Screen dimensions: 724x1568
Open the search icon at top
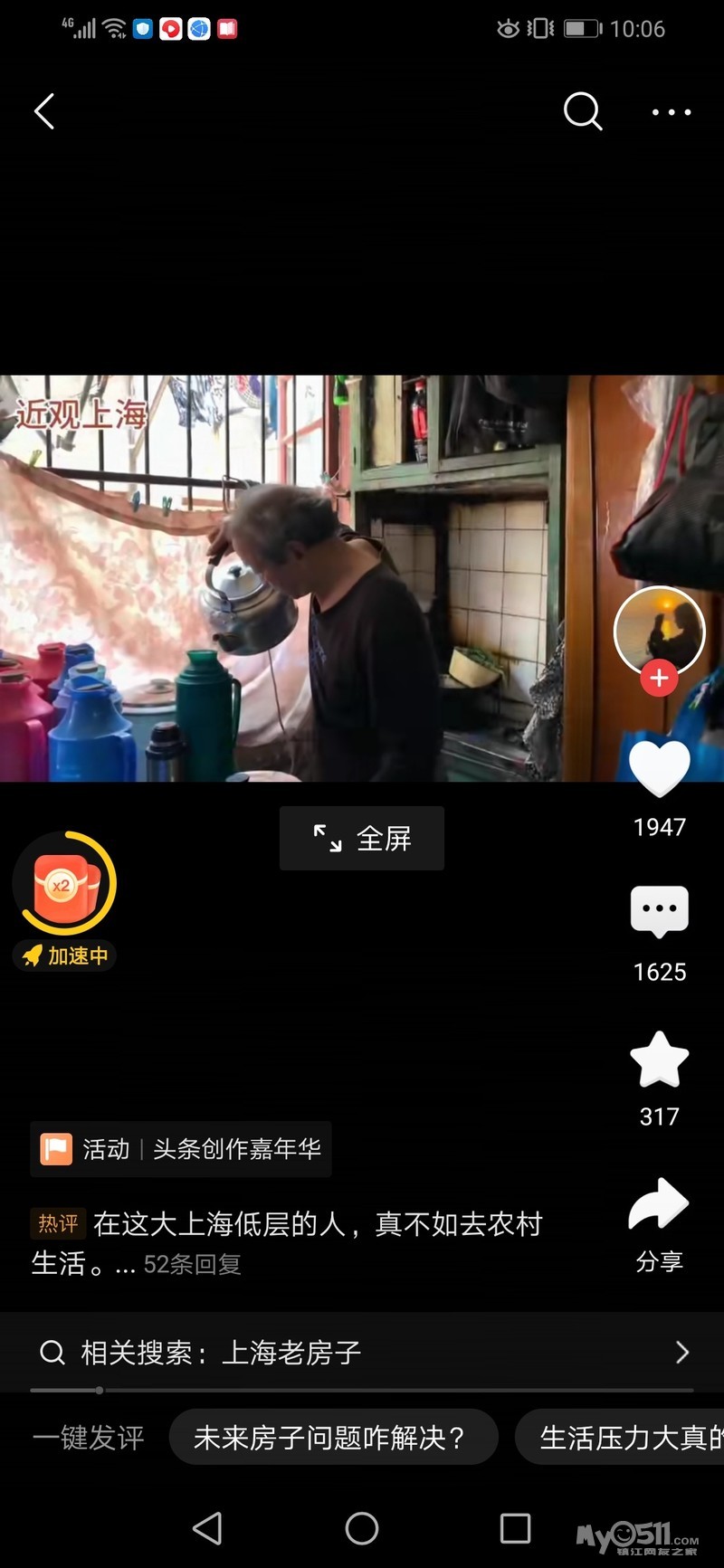582,112
